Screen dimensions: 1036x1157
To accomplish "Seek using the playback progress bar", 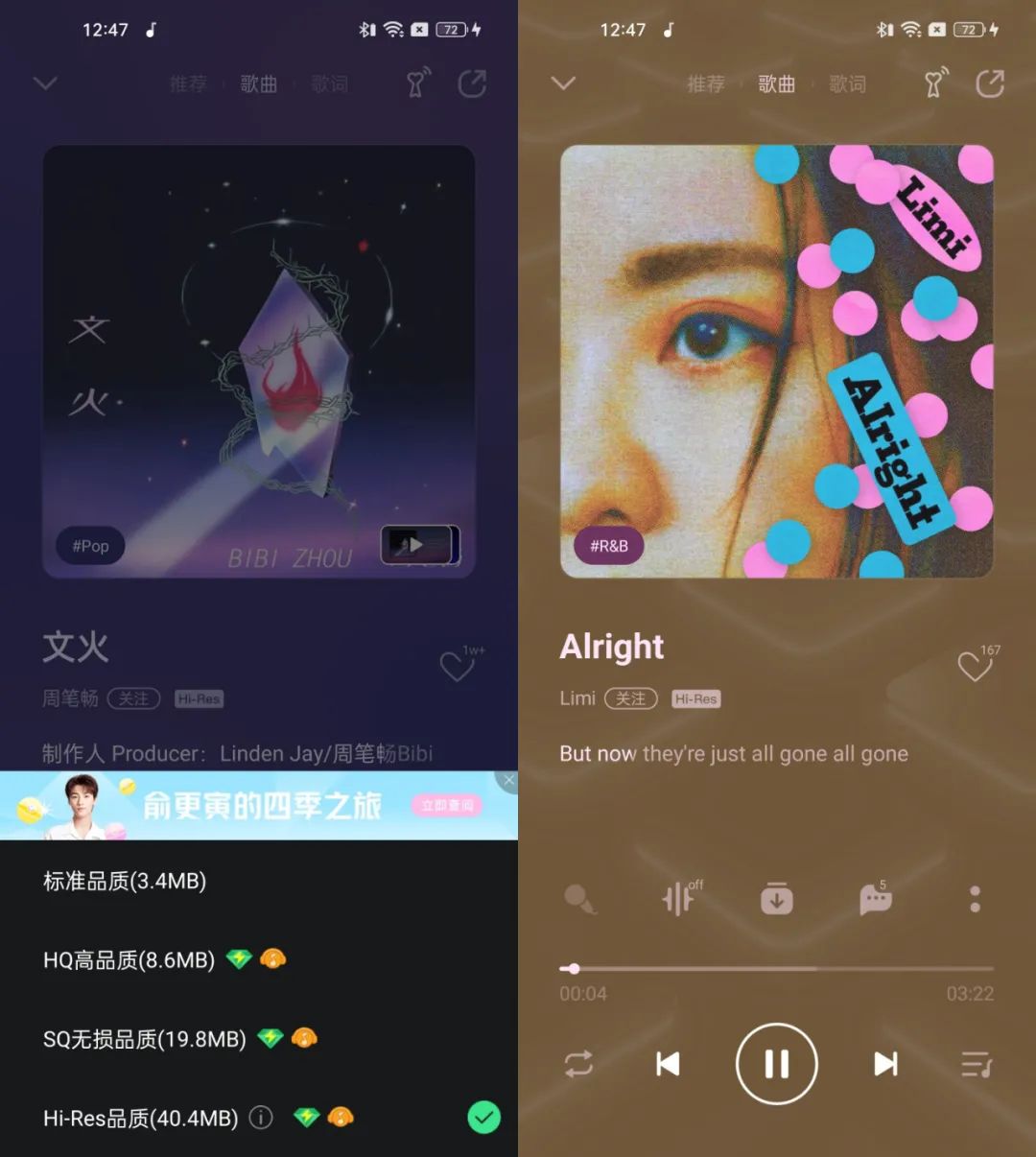I will [x=777, y=969].
